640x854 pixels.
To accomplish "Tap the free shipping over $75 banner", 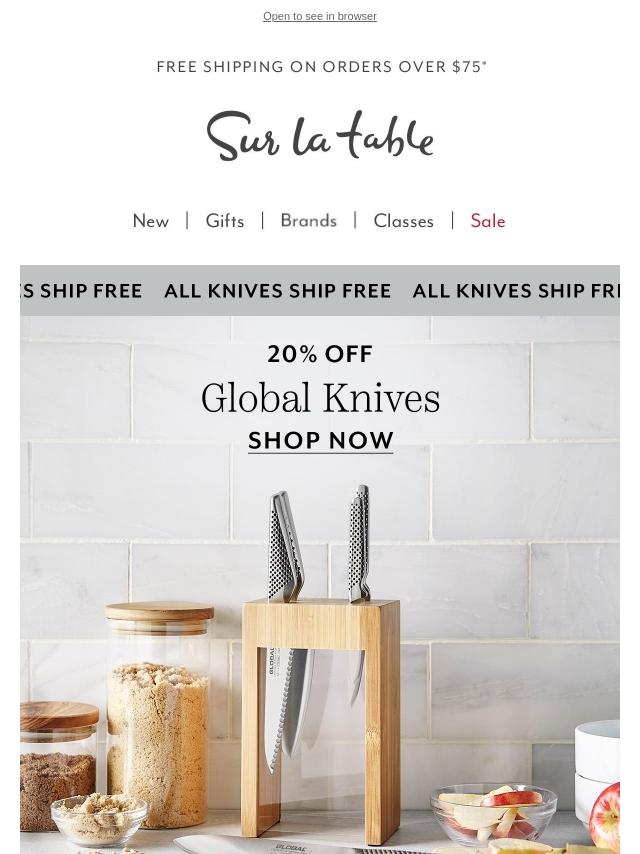I will pos(321,67).
